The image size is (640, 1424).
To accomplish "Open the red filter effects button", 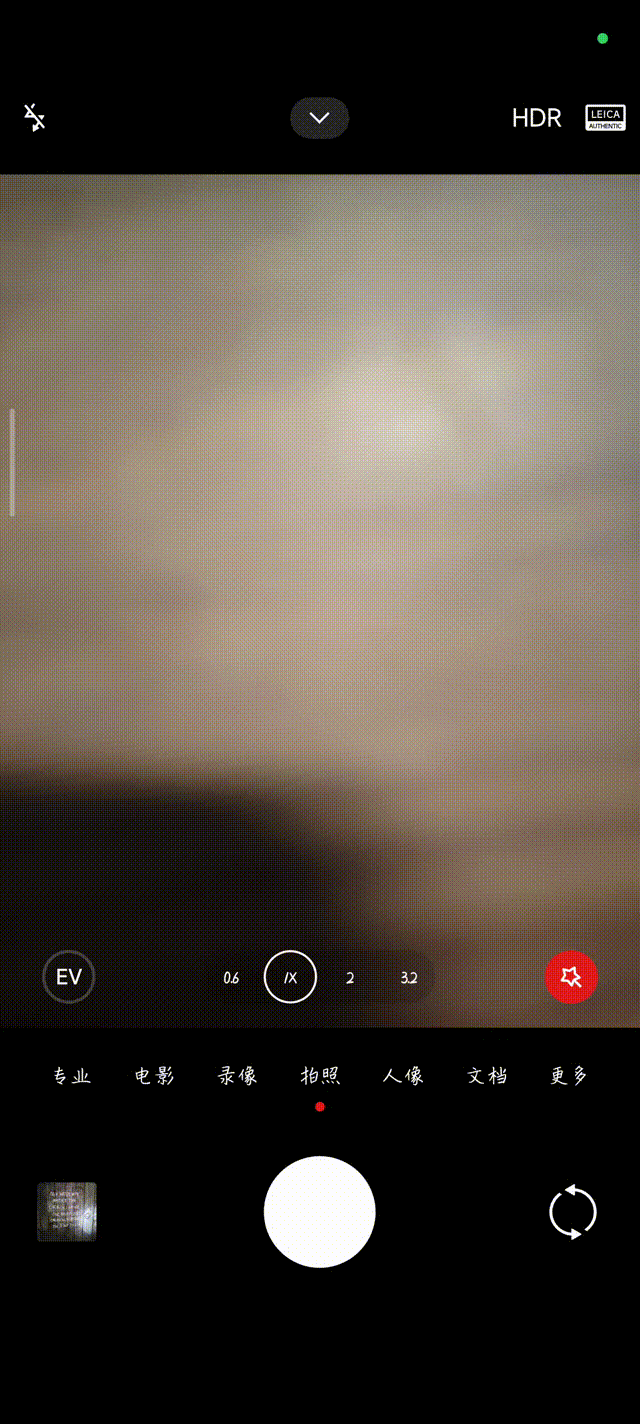I will 571,977.
